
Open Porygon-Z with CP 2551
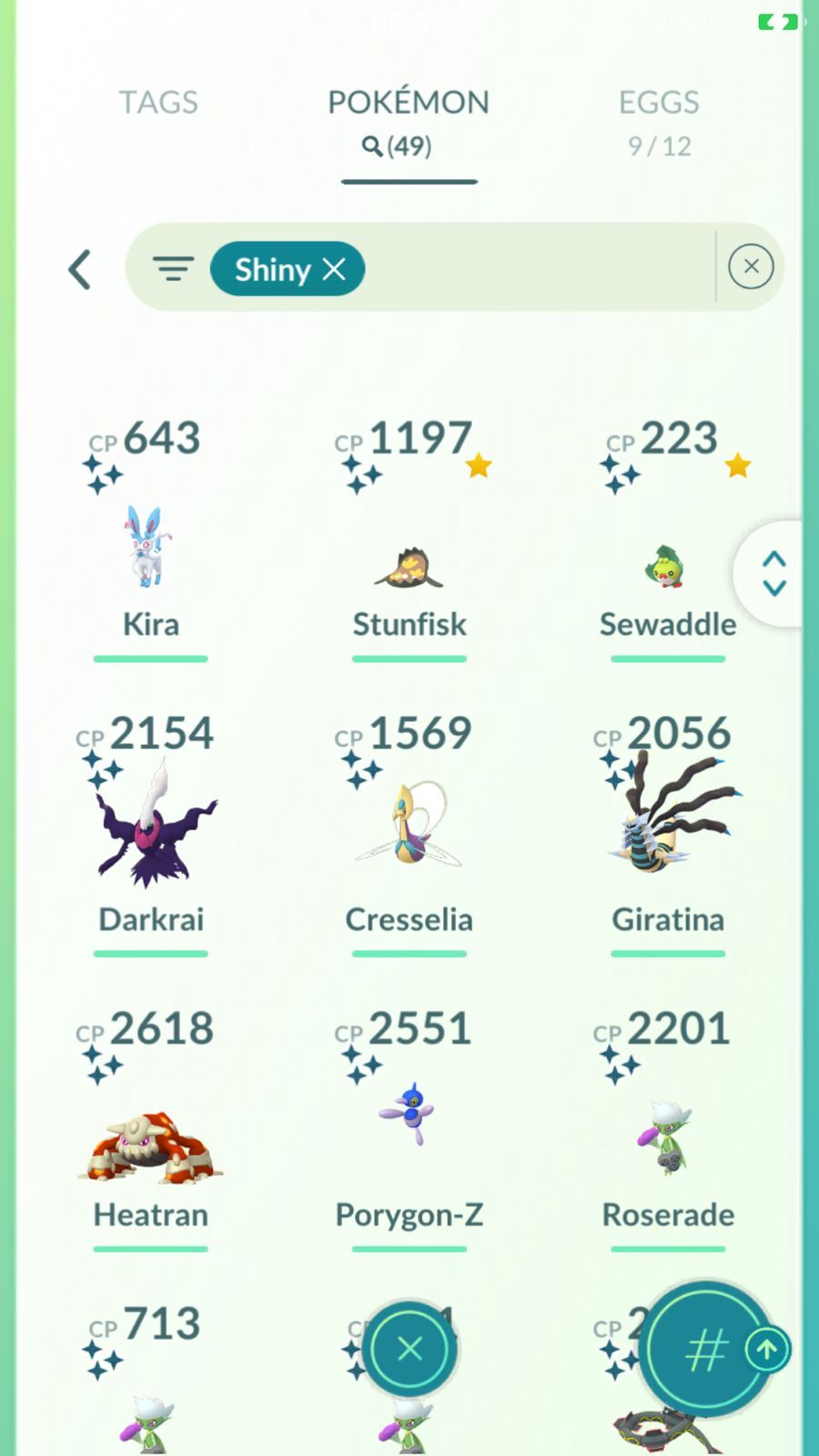409,1130
